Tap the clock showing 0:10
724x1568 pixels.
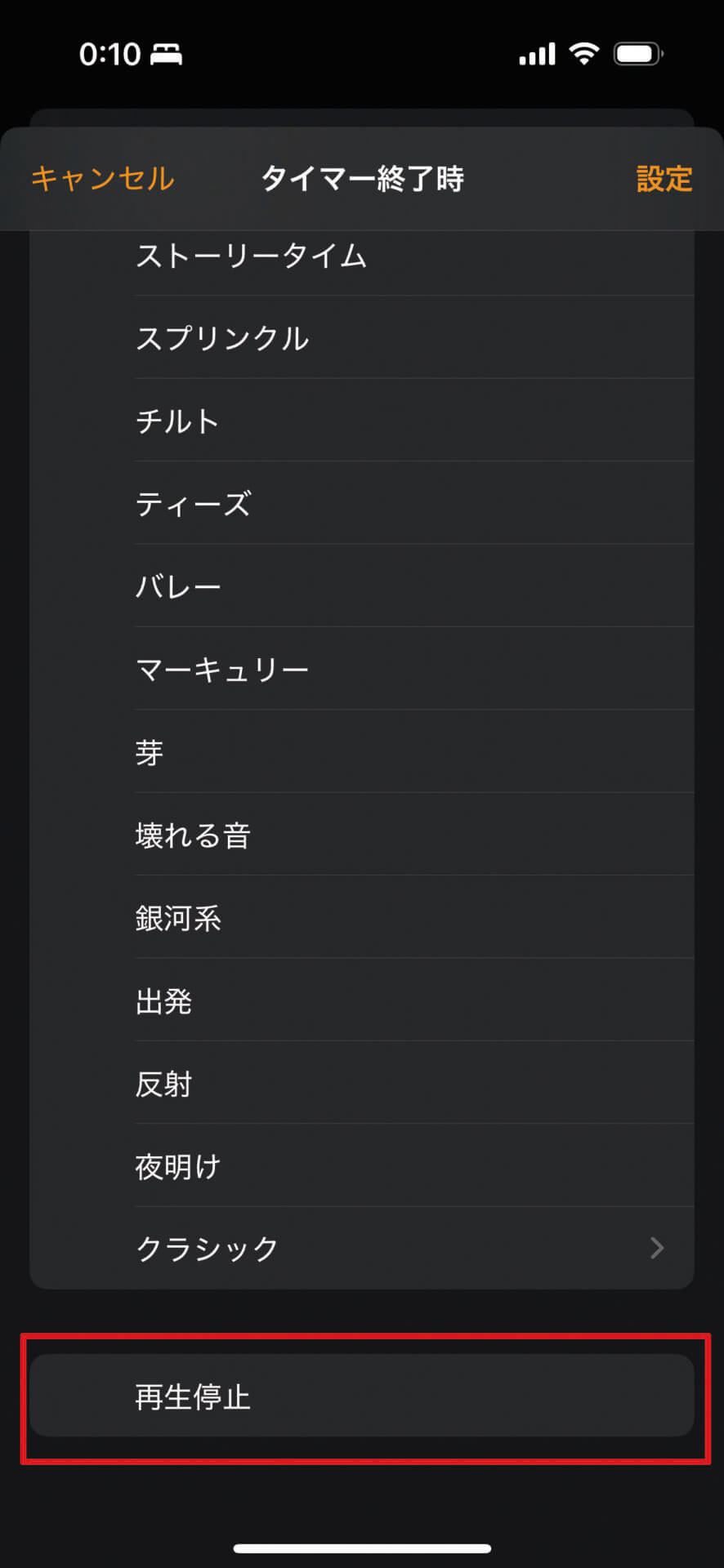tap(110, 54)
